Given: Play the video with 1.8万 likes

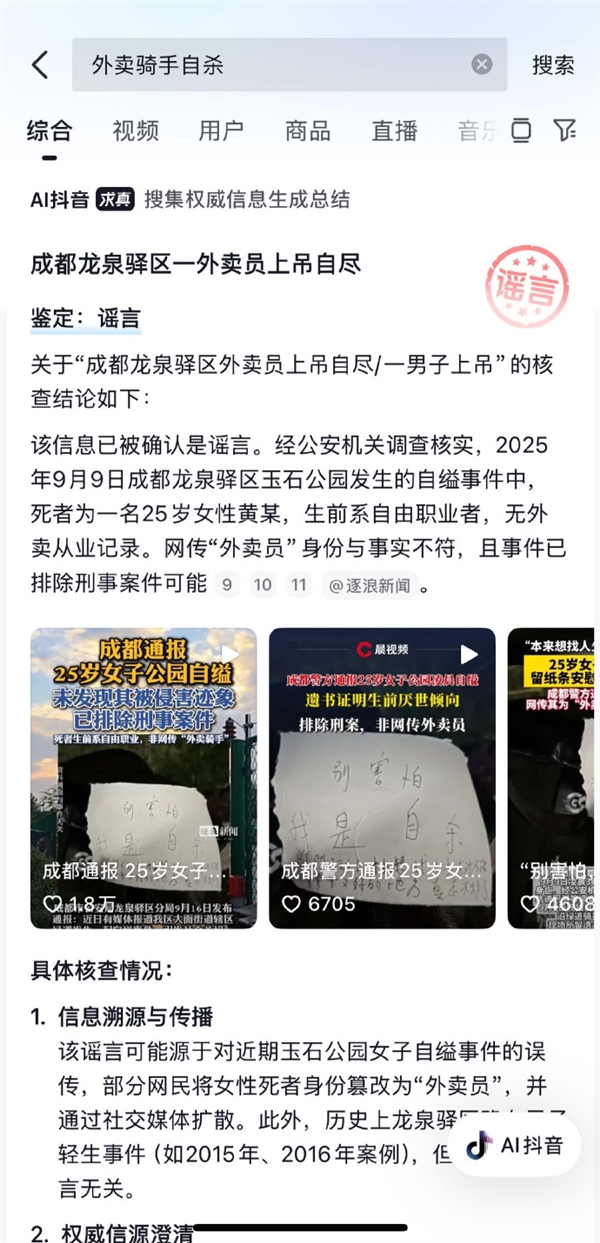Looking at the screenshot, I should [x=143, y=777].
